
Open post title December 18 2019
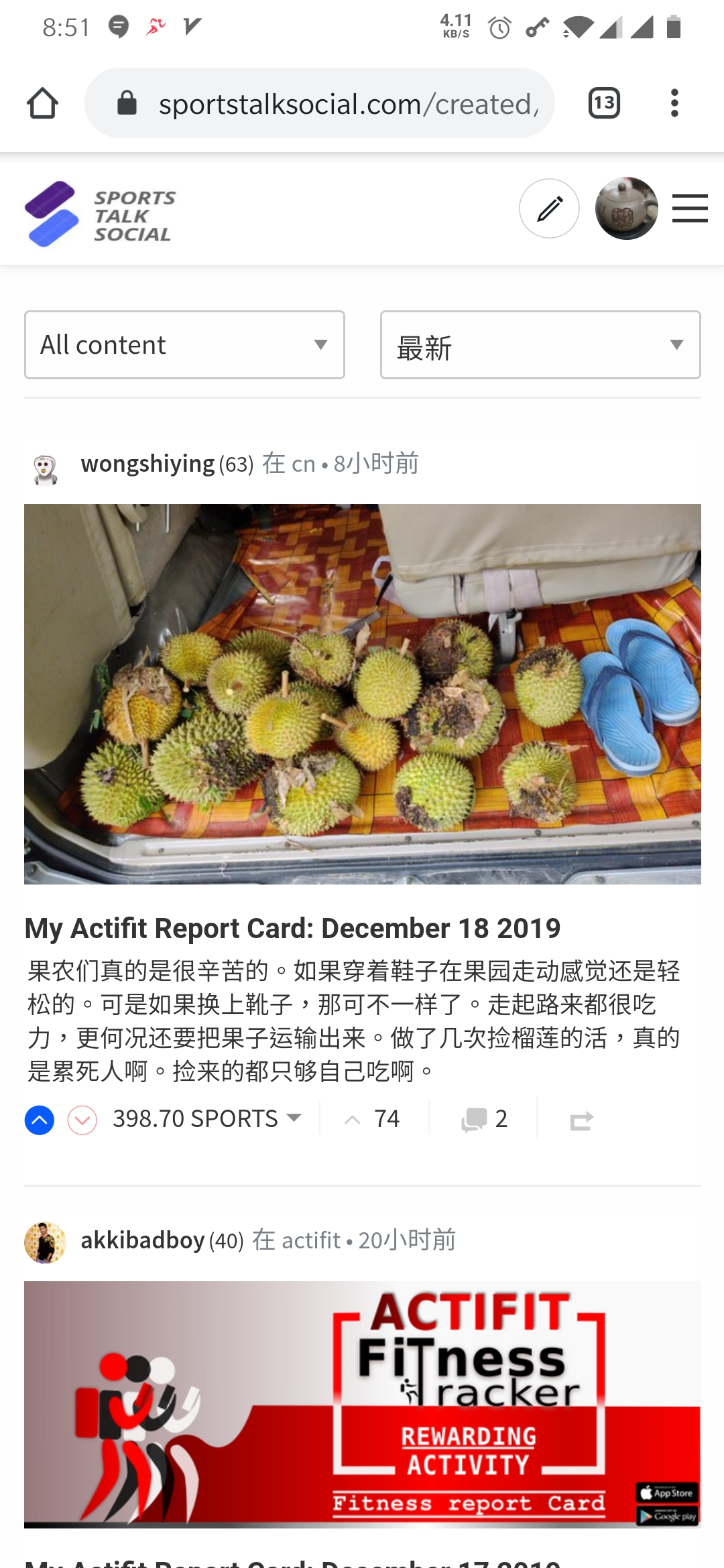(x=292, y=928)
